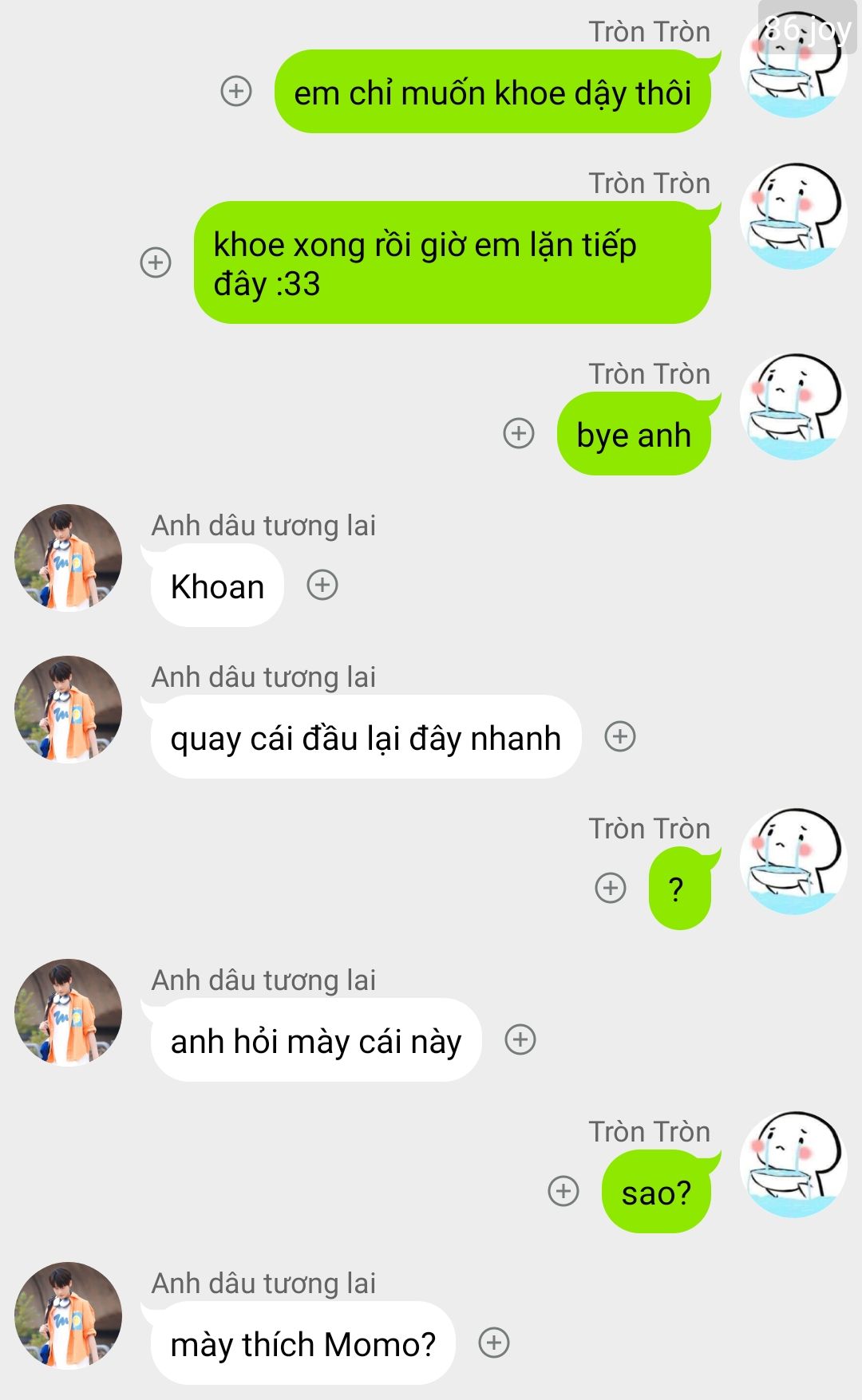Tap plus icon beside "mày thích Momo?"
The image size is (862, 1400).
click(494, 1343)
